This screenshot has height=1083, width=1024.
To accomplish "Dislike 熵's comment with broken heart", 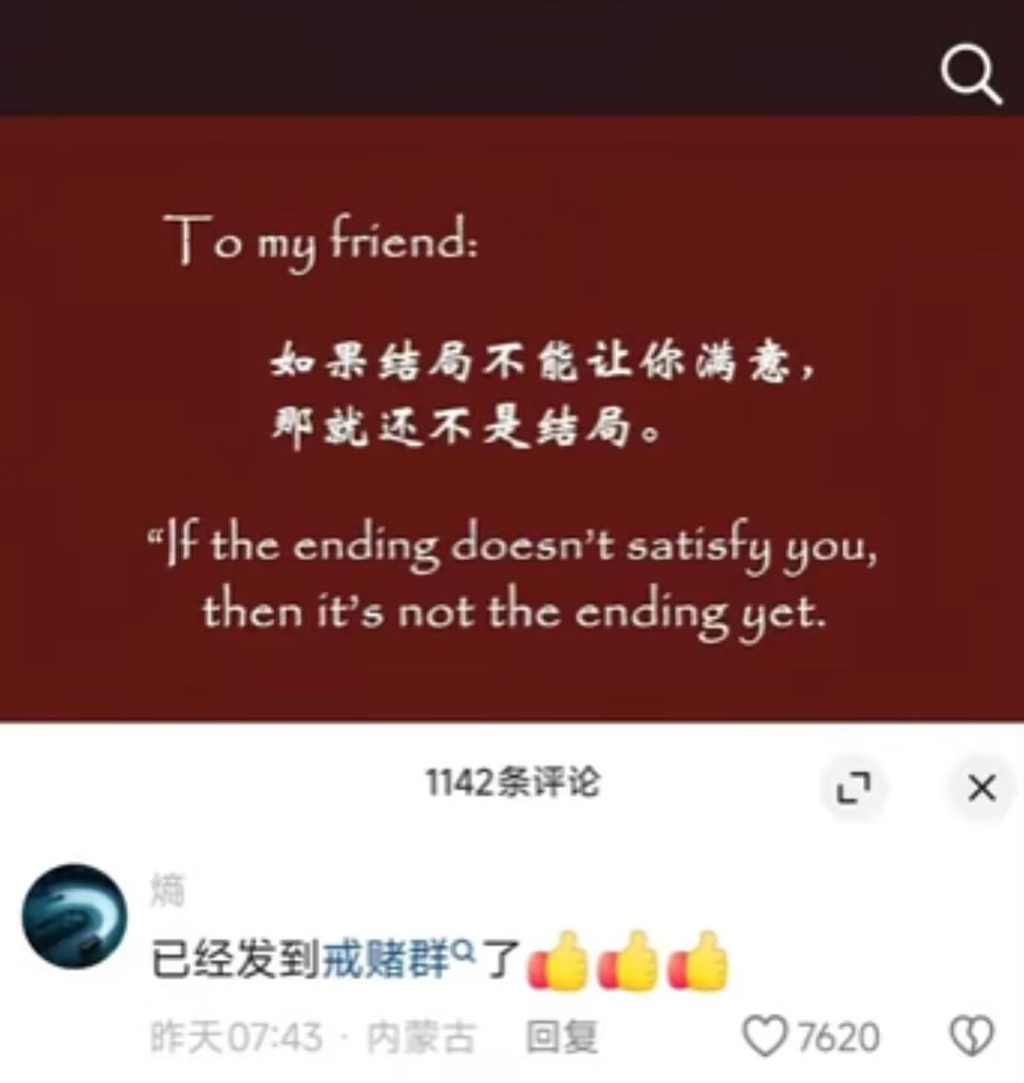I will 971,1037.
